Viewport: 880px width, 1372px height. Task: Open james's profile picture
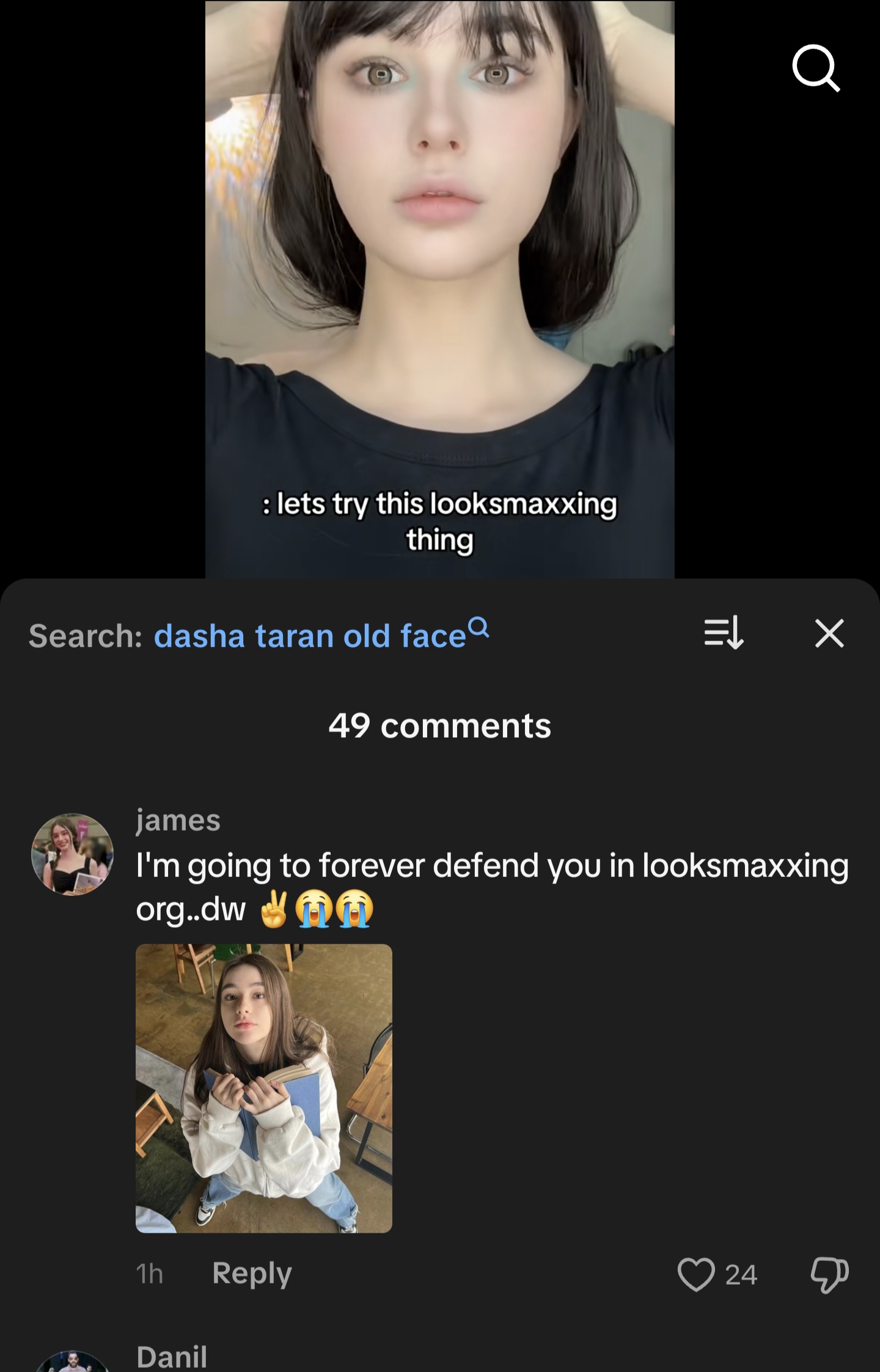pos(72,854)
